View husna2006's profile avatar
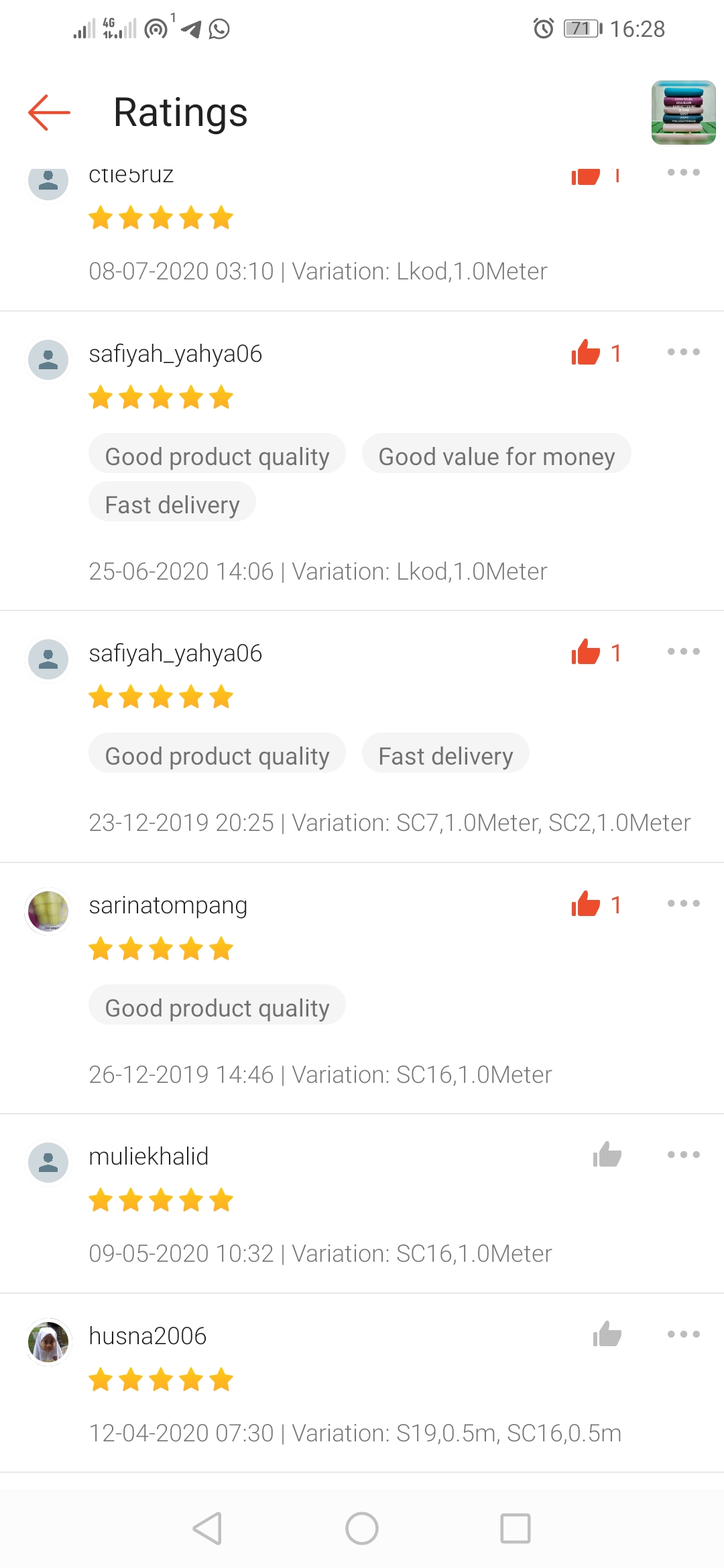The width and height of the screenshot is (724, 1568). pos(48,1342)
